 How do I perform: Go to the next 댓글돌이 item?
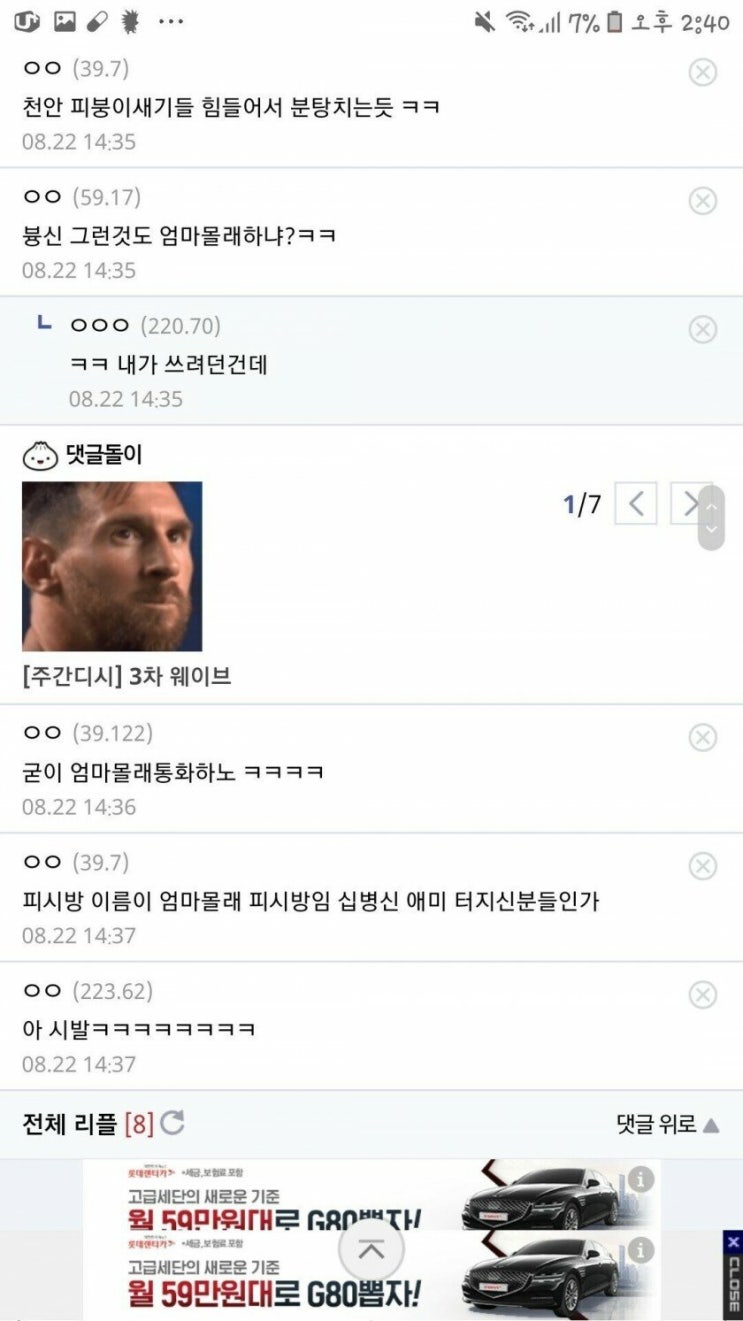[x=688, y=504]
